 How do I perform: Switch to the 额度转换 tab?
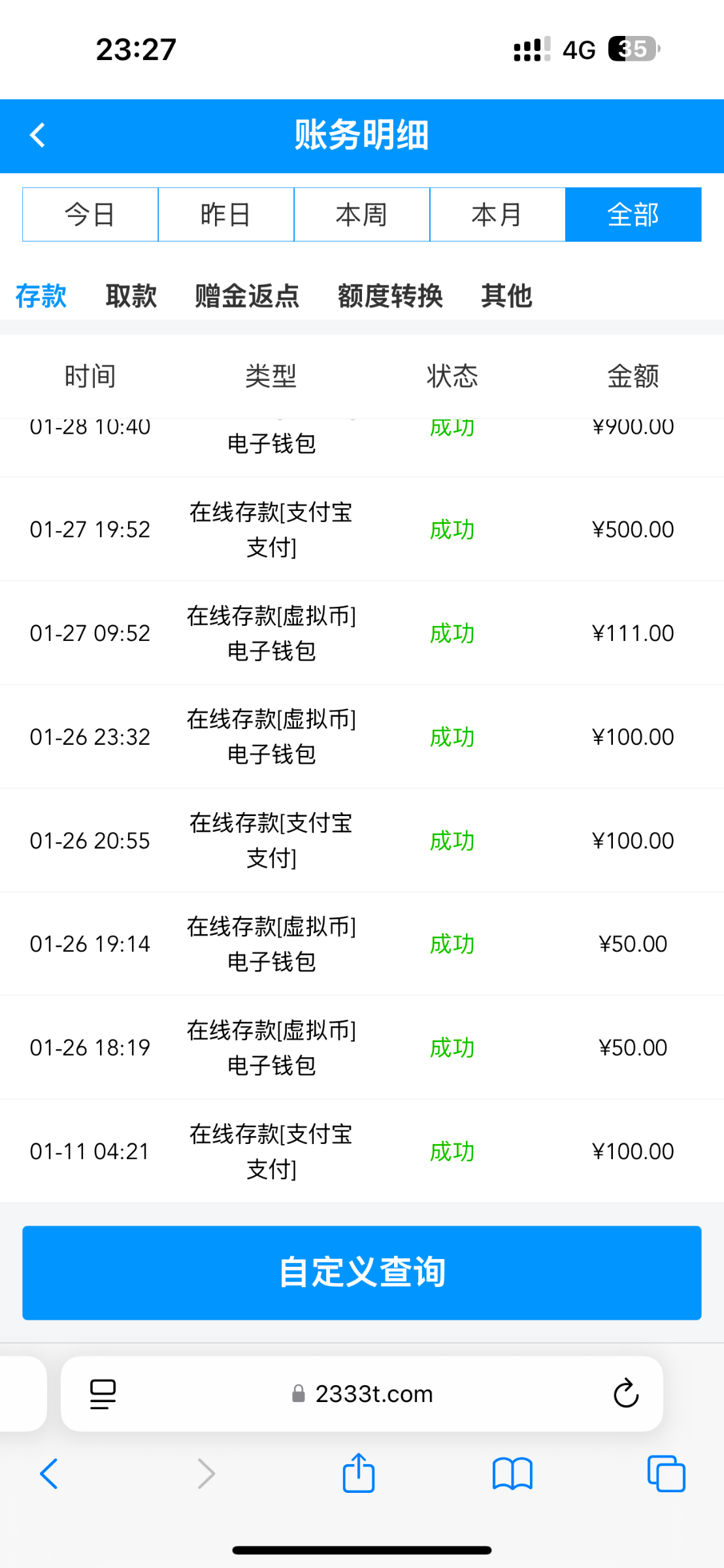390,296
